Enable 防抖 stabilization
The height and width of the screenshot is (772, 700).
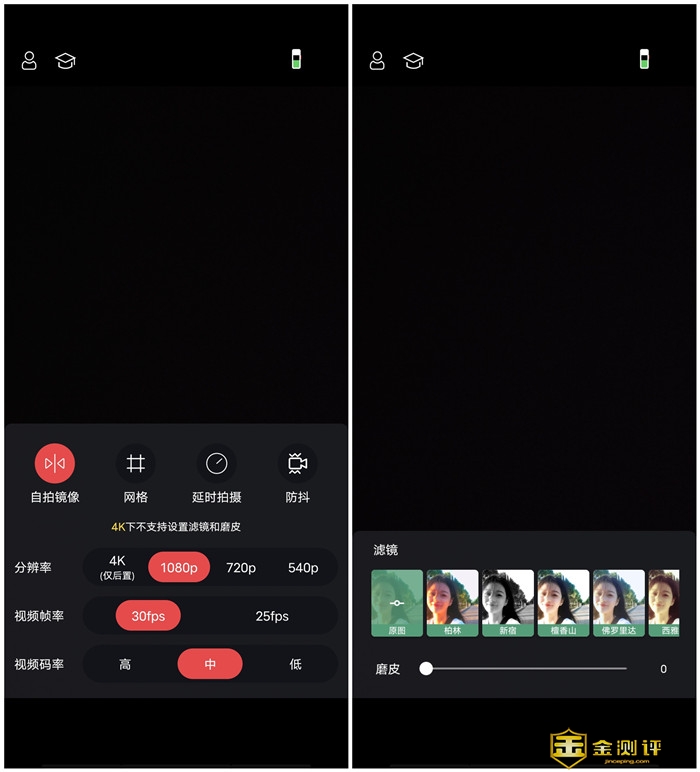297,464
